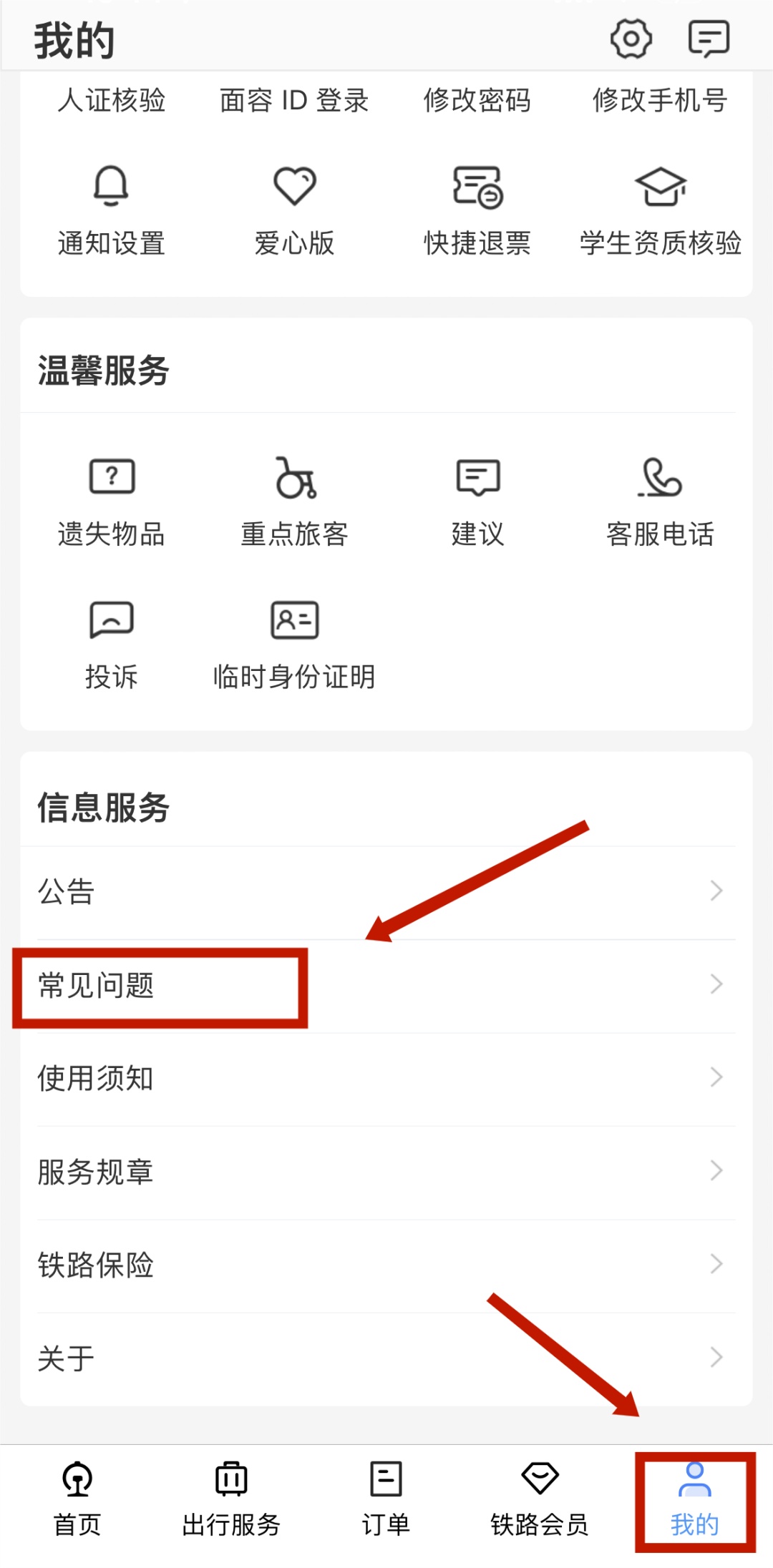773x1568 pixels.
Task: Report a lost item via 遗失物品
Action: [111, 501]
